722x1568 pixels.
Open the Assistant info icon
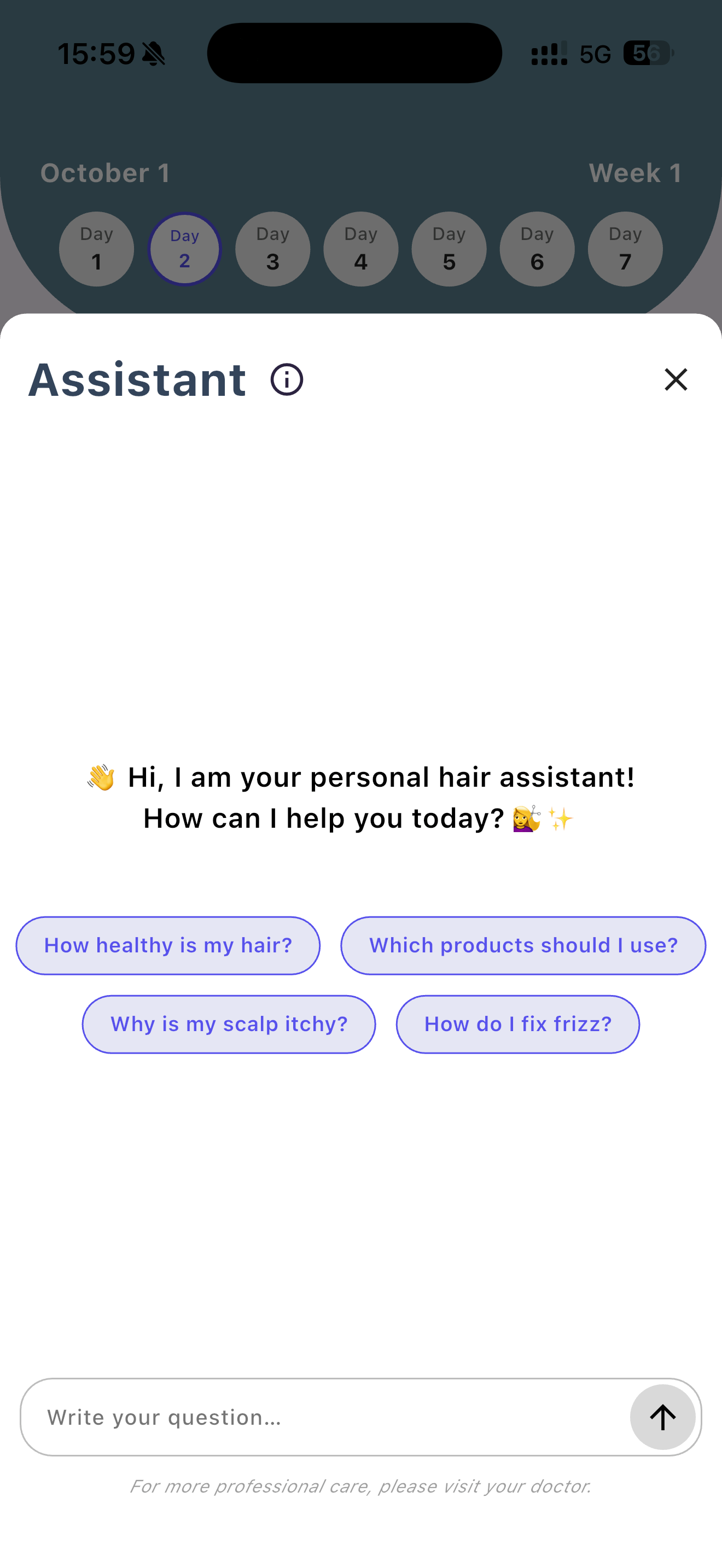(x=287, y=380)
